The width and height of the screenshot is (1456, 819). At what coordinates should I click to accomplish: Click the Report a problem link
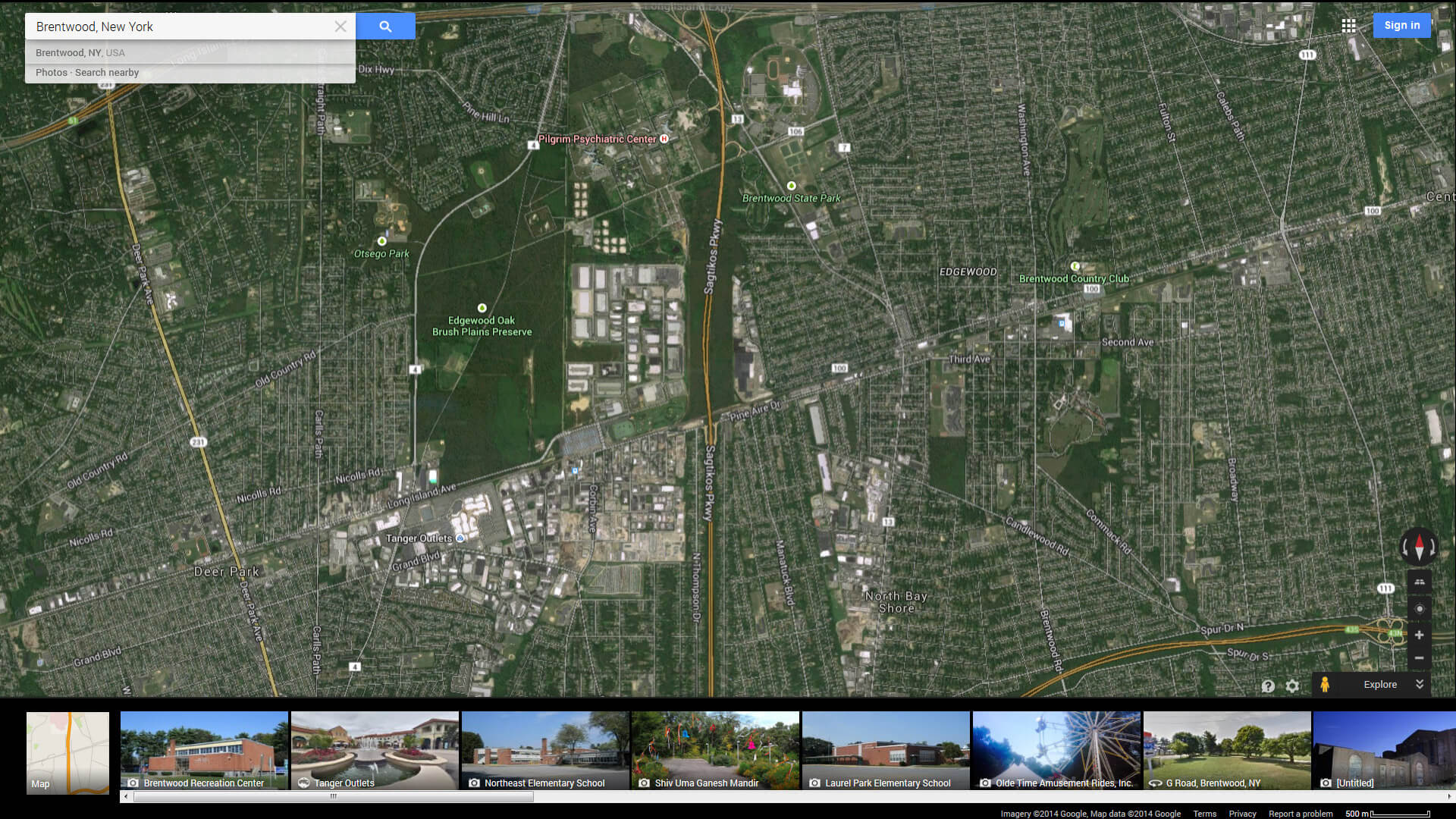pos(1301,814)
